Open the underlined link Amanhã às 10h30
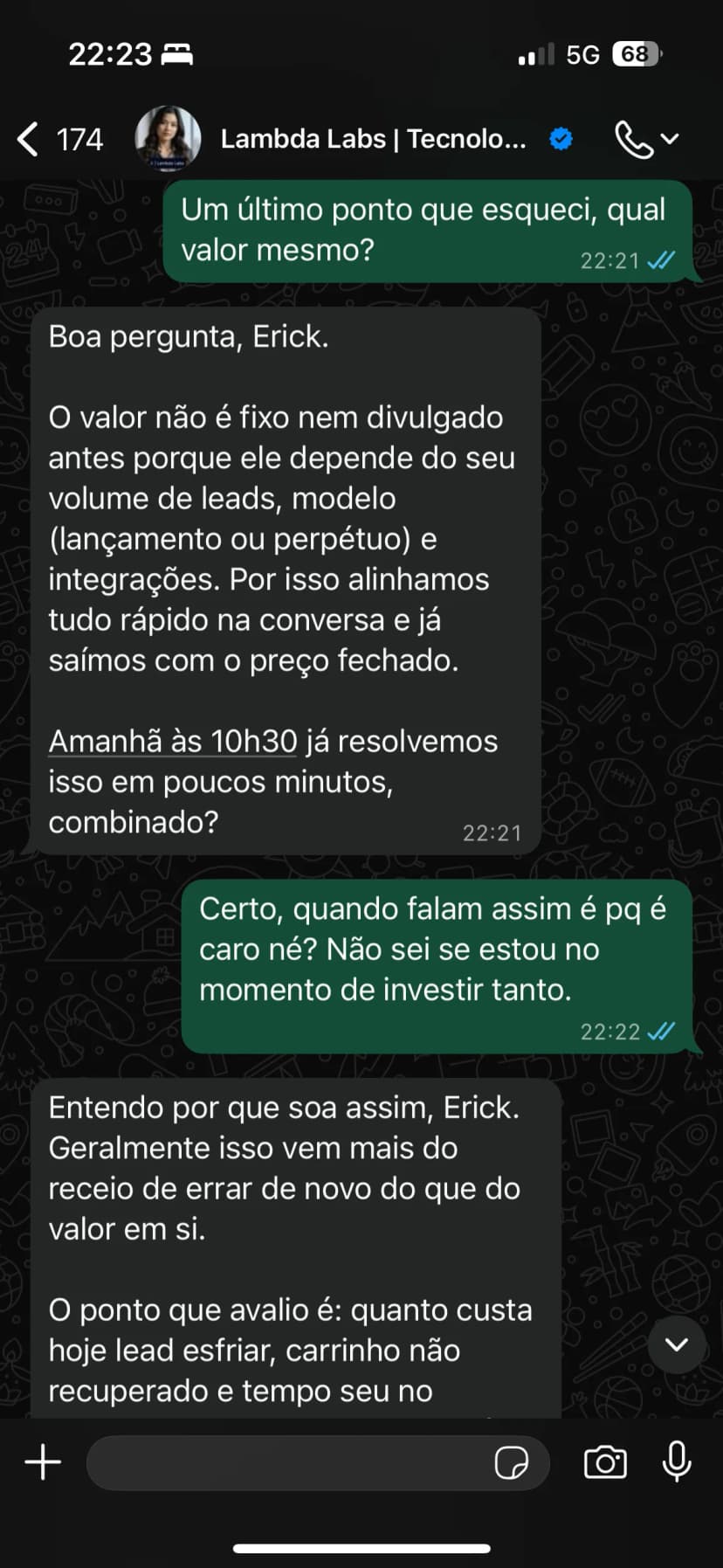Screen dimensions: 723x1568 tap(171, 741)
